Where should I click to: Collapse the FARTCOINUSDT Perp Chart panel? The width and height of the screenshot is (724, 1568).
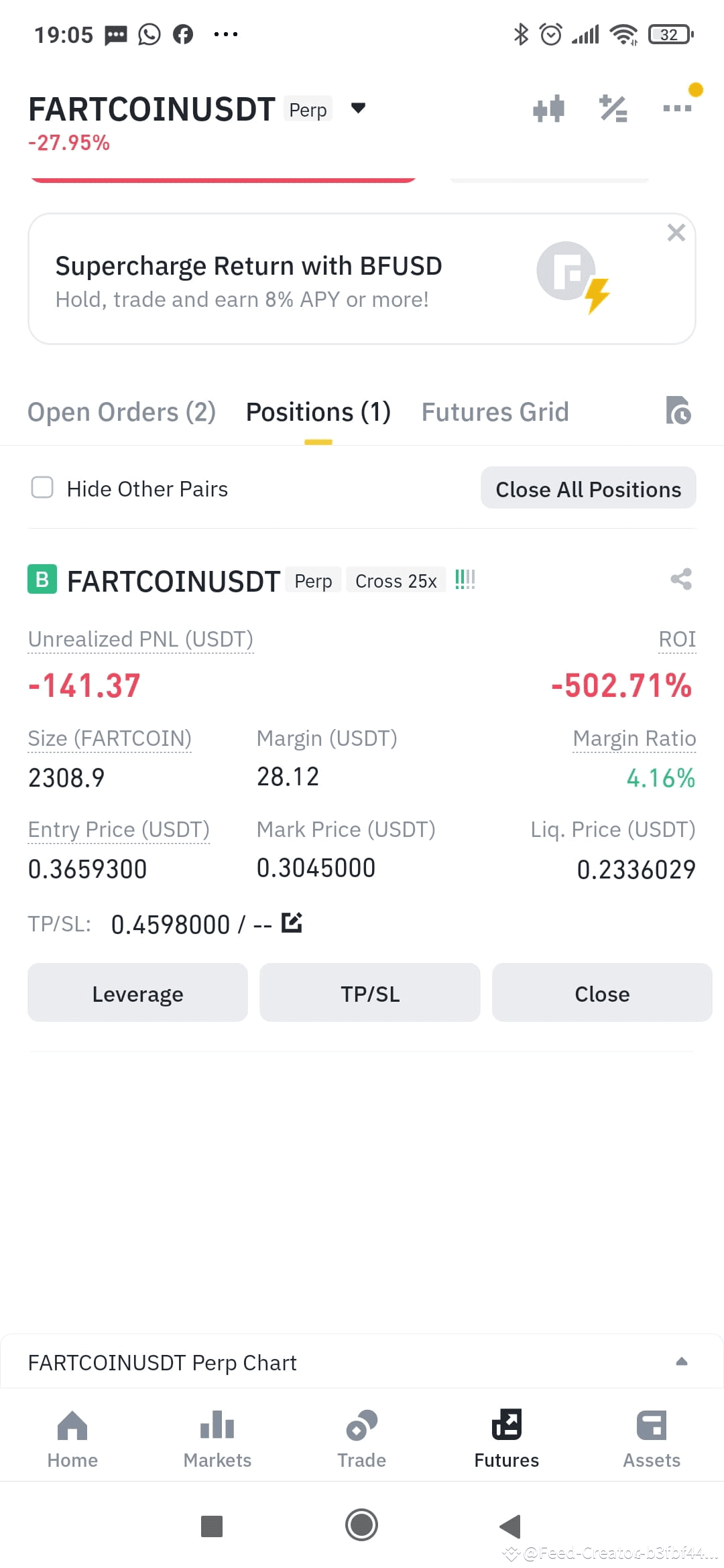coord(682,1361)
